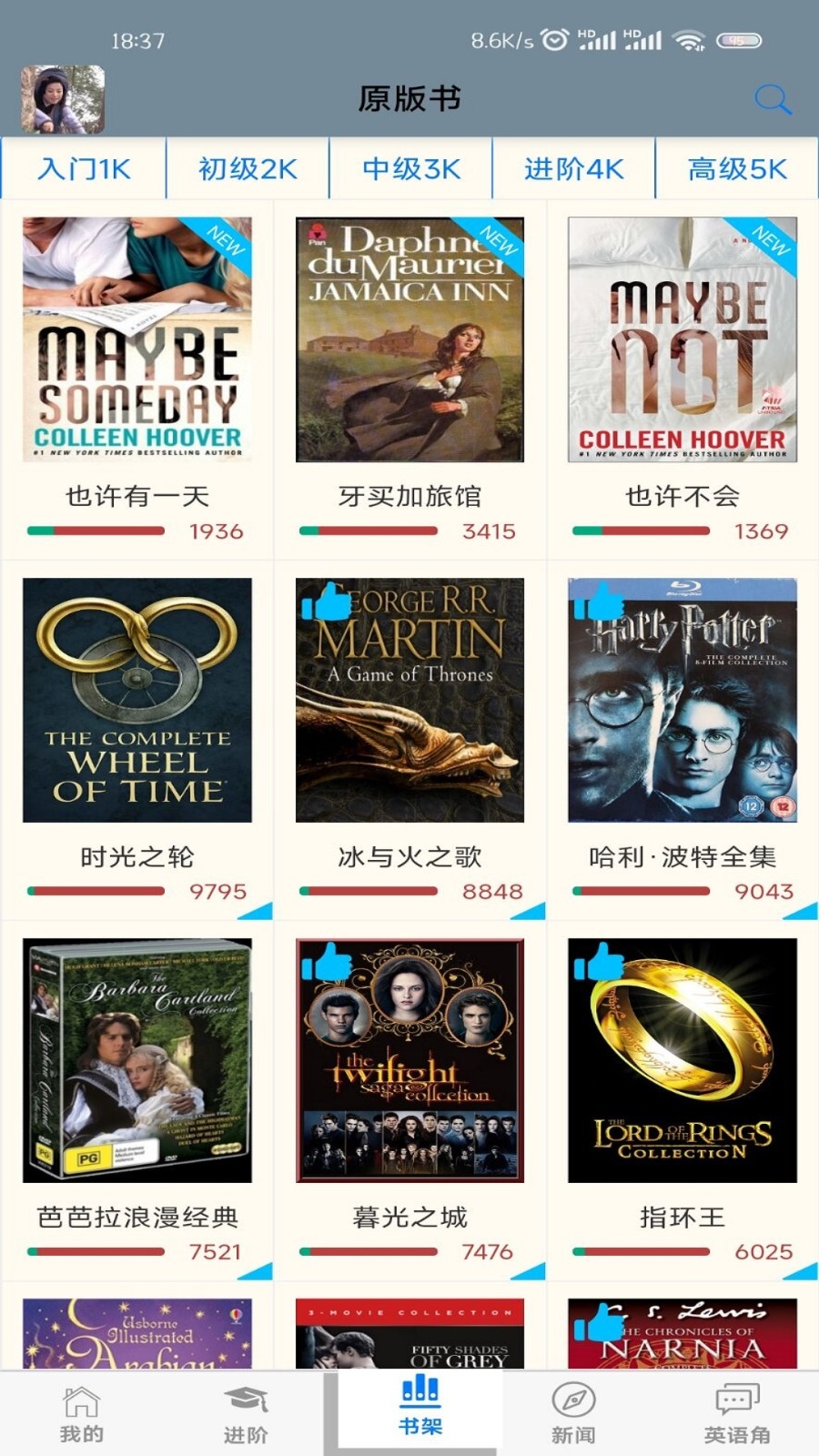Switch to the 入门1K tab
819x1456 pixels.
(x=84, y=169)
